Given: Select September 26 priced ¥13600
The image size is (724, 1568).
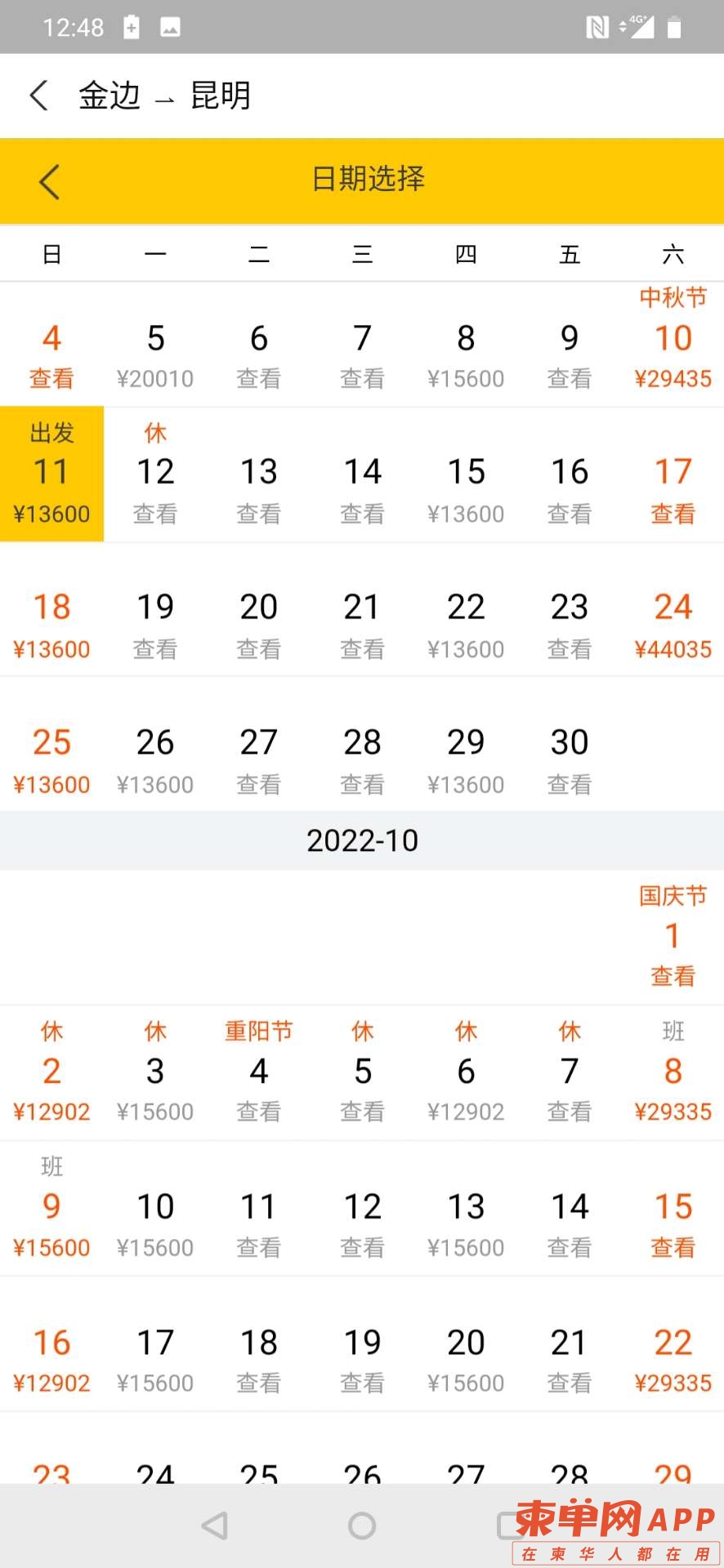Looking at the screenshot, I should click(155, 759).
